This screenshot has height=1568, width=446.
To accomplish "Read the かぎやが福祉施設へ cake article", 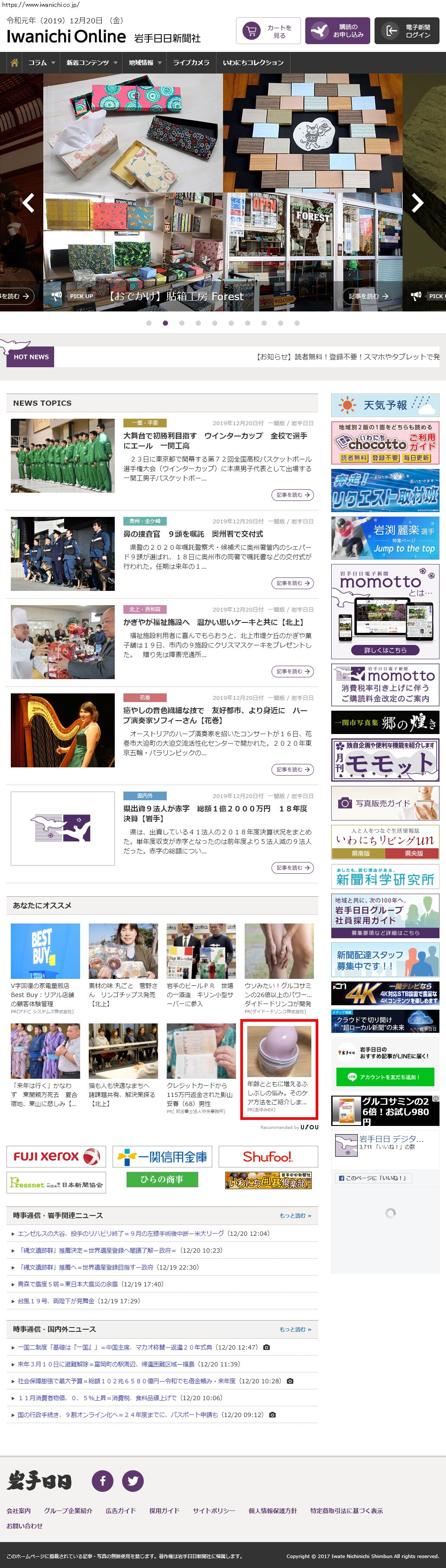I will click(213, 622).
